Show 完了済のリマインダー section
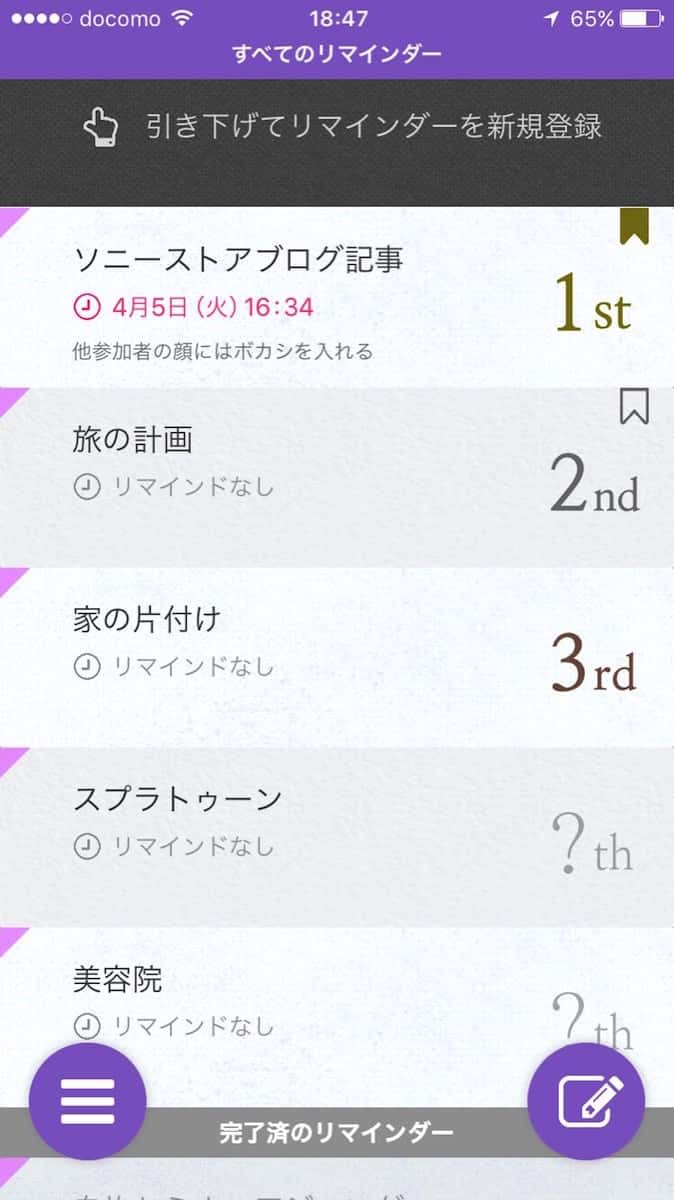The image size is (674, 1200). click(337, 1133)
